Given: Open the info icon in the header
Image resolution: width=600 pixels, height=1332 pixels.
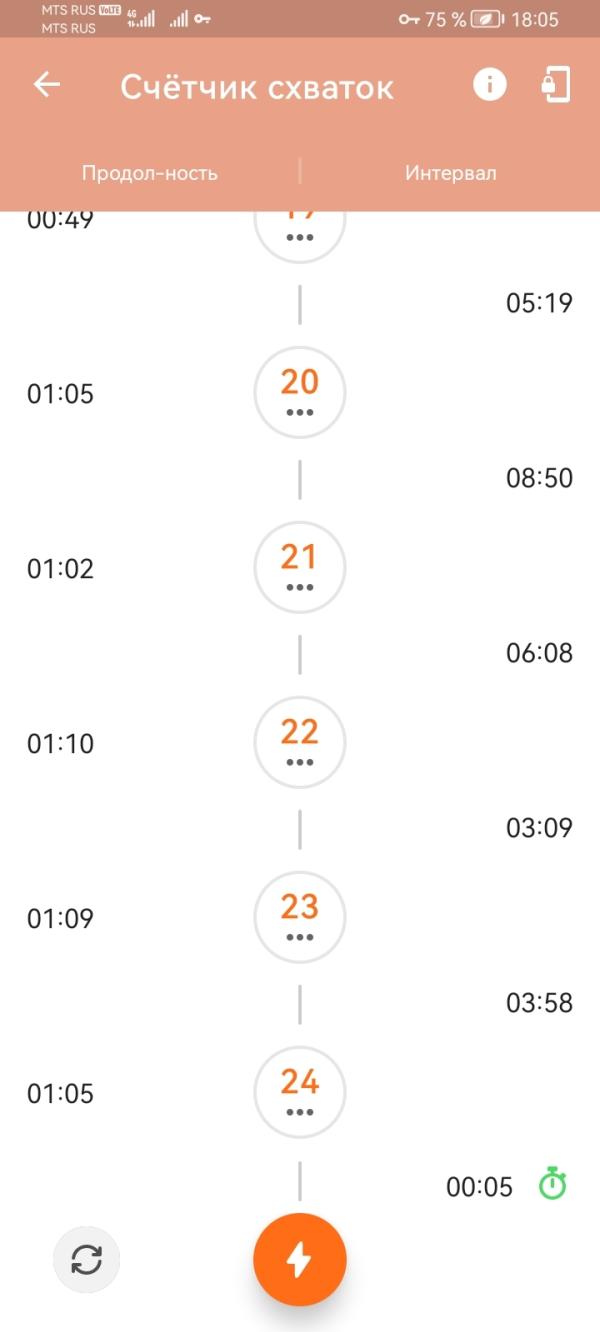Looking at the screenshot, I should tap(489, 86).
